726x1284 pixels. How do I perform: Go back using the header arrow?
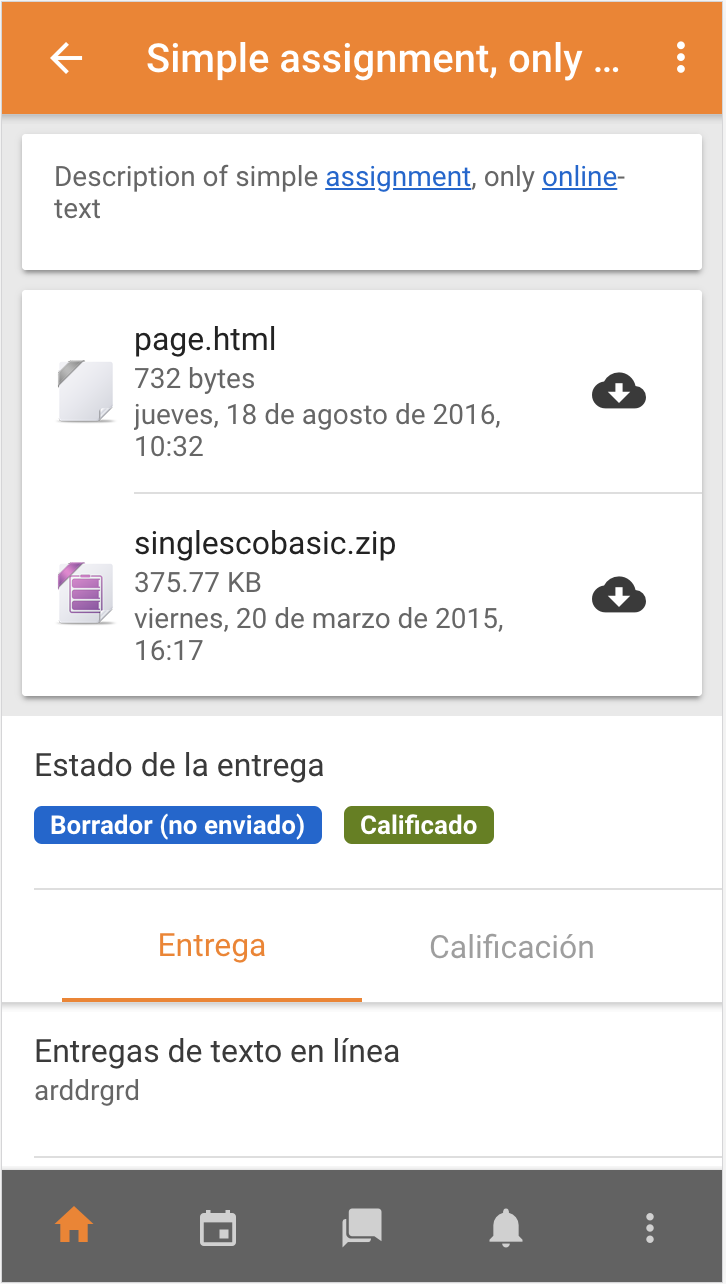pyautogui.click(x=66, y=58)
